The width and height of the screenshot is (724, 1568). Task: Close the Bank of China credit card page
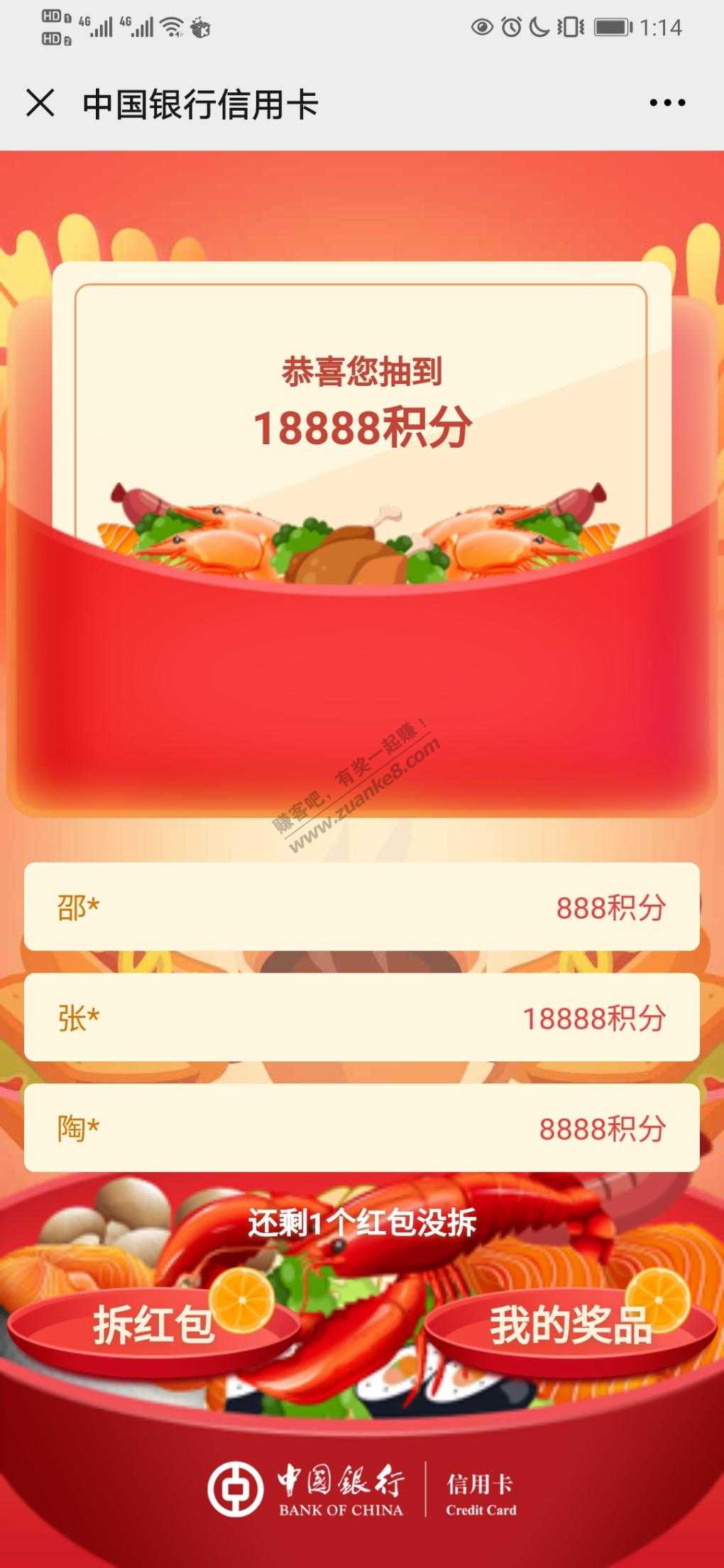[x=40, y=104]
